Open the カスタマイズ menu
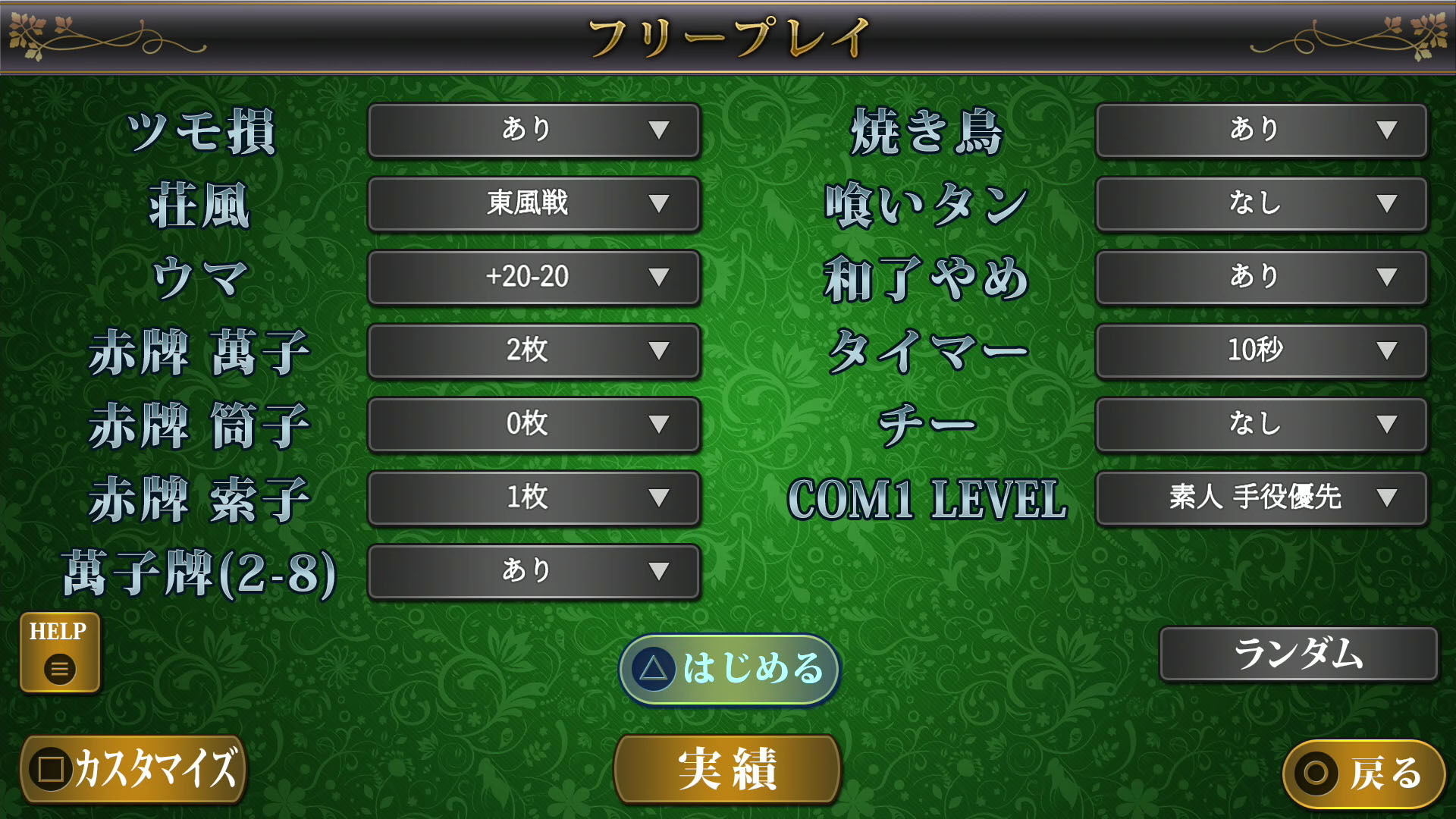The image size is (1456, 819). click(133, 769)
